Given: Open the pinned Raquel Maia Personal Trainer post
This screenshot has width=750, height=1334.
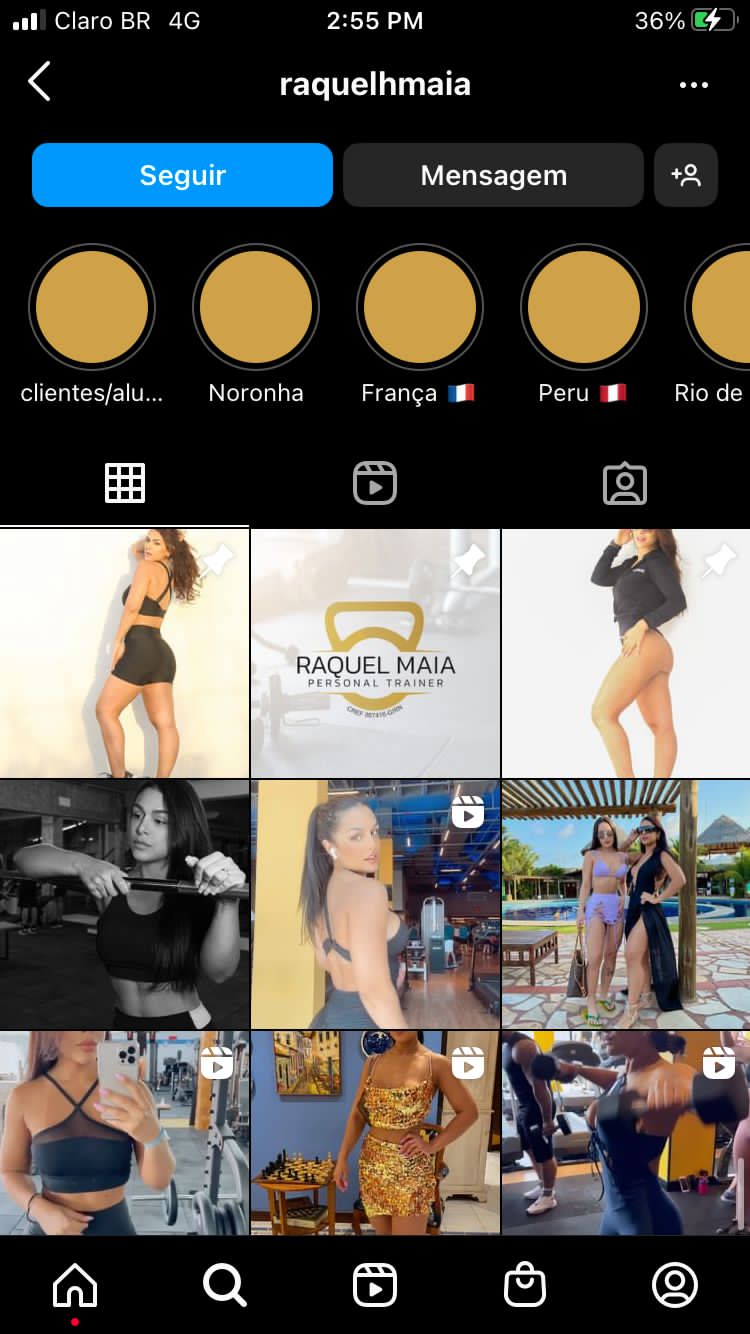Looking at the screenshot, I should pyautogui.click(x=375, y=654).
